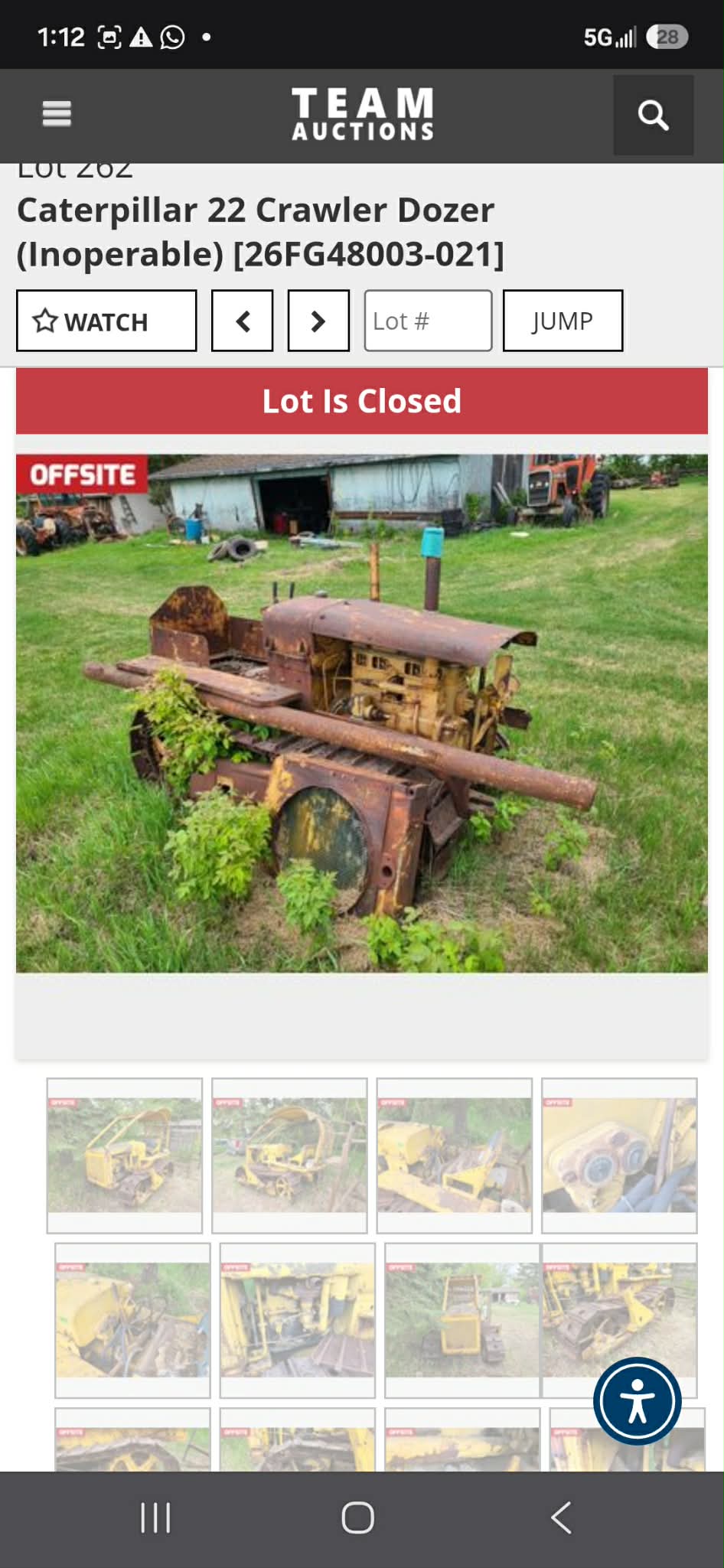Go to the previous lot arrow

pos(243,321)
